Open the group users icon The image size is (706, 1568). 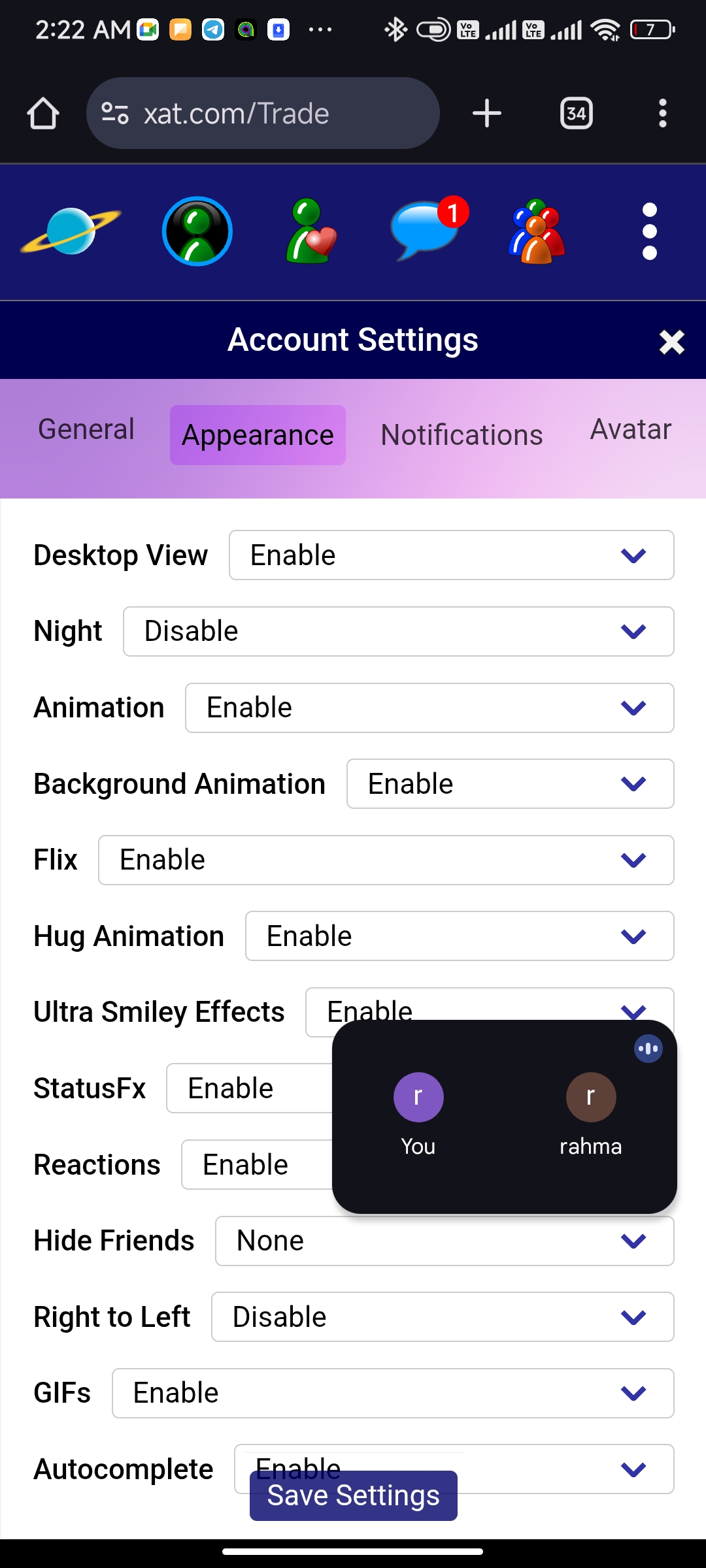[537, 231]
